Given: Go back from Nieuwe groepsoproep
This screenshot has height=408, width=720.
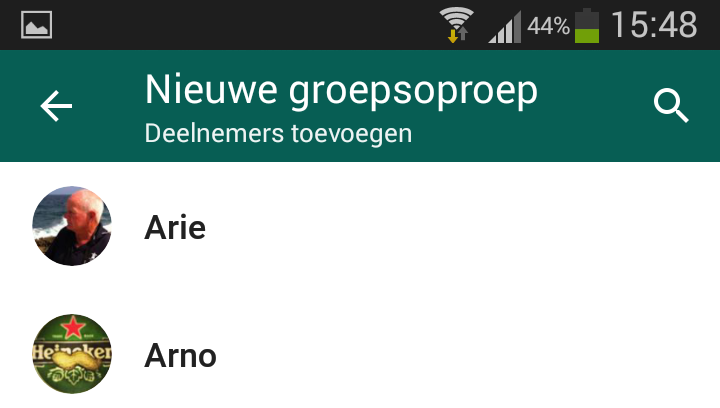Looking at the screenshot, I should click(x=56, y=107).
